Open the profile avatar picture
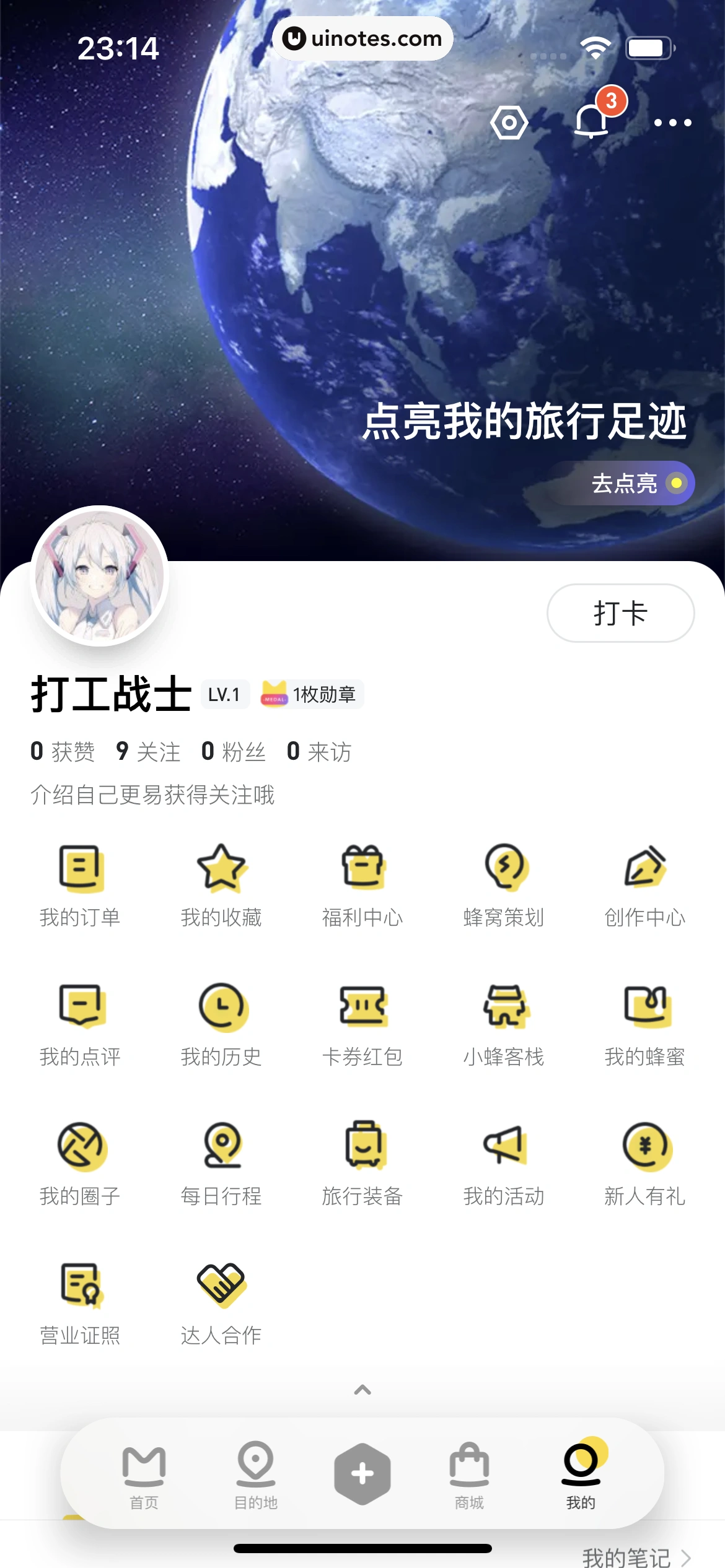 coord(100,576)
